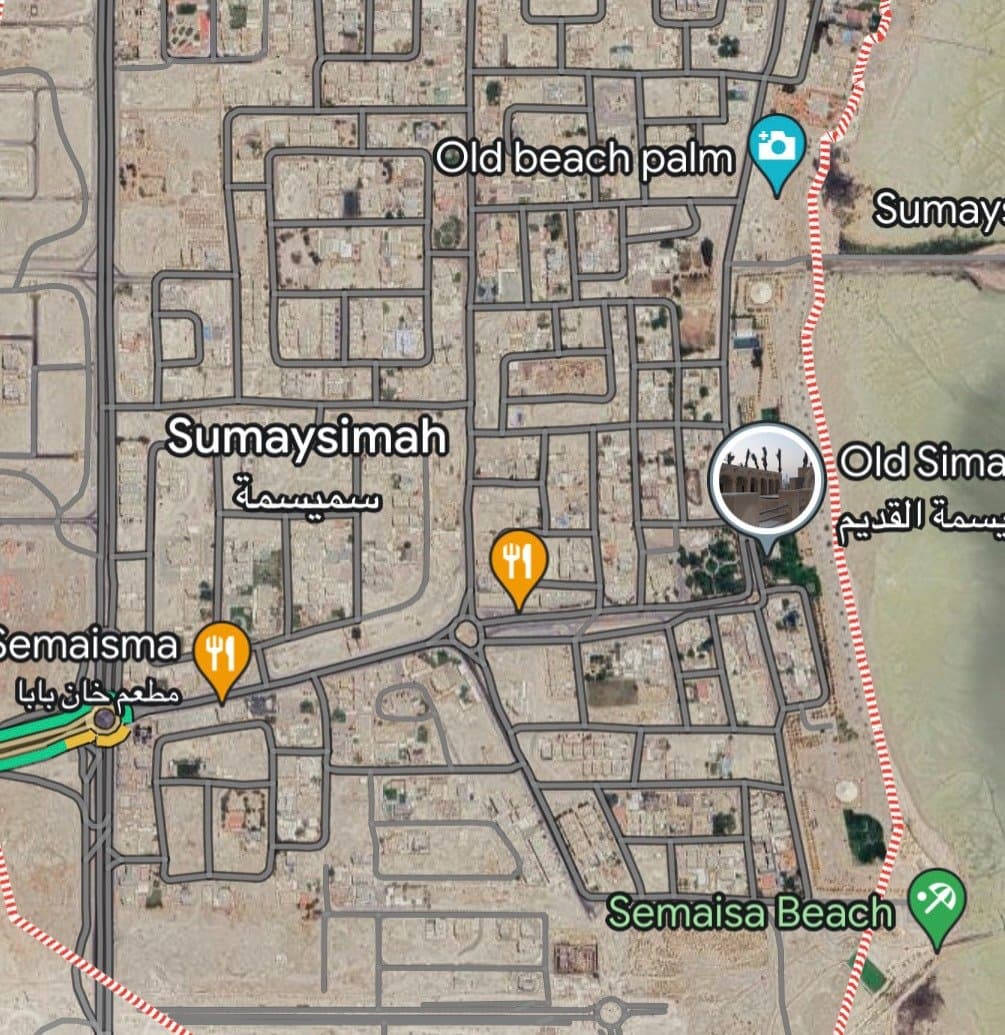Tap the Old Simaisma photo marker
1005x1035 pixels.
point(767,483)
